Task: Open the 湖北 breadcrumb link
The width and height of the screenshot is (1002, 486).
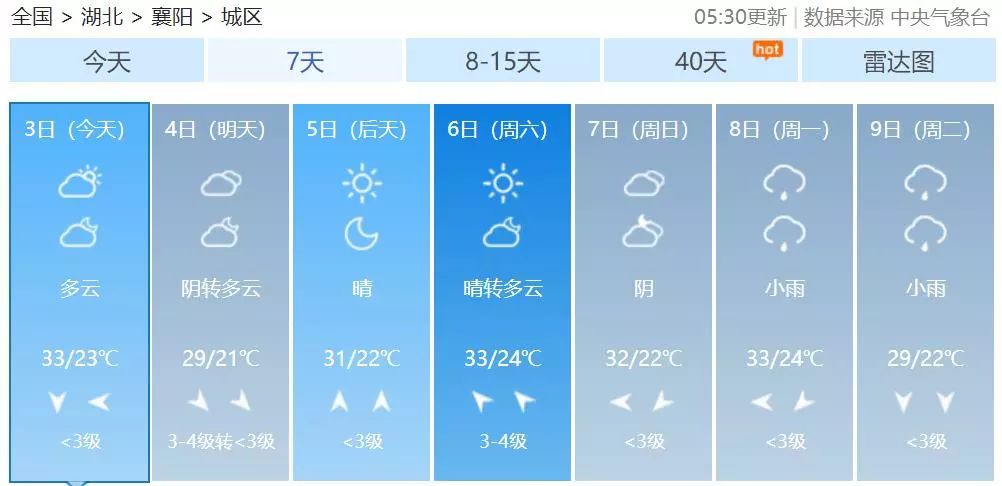Action: pos(103,17)
